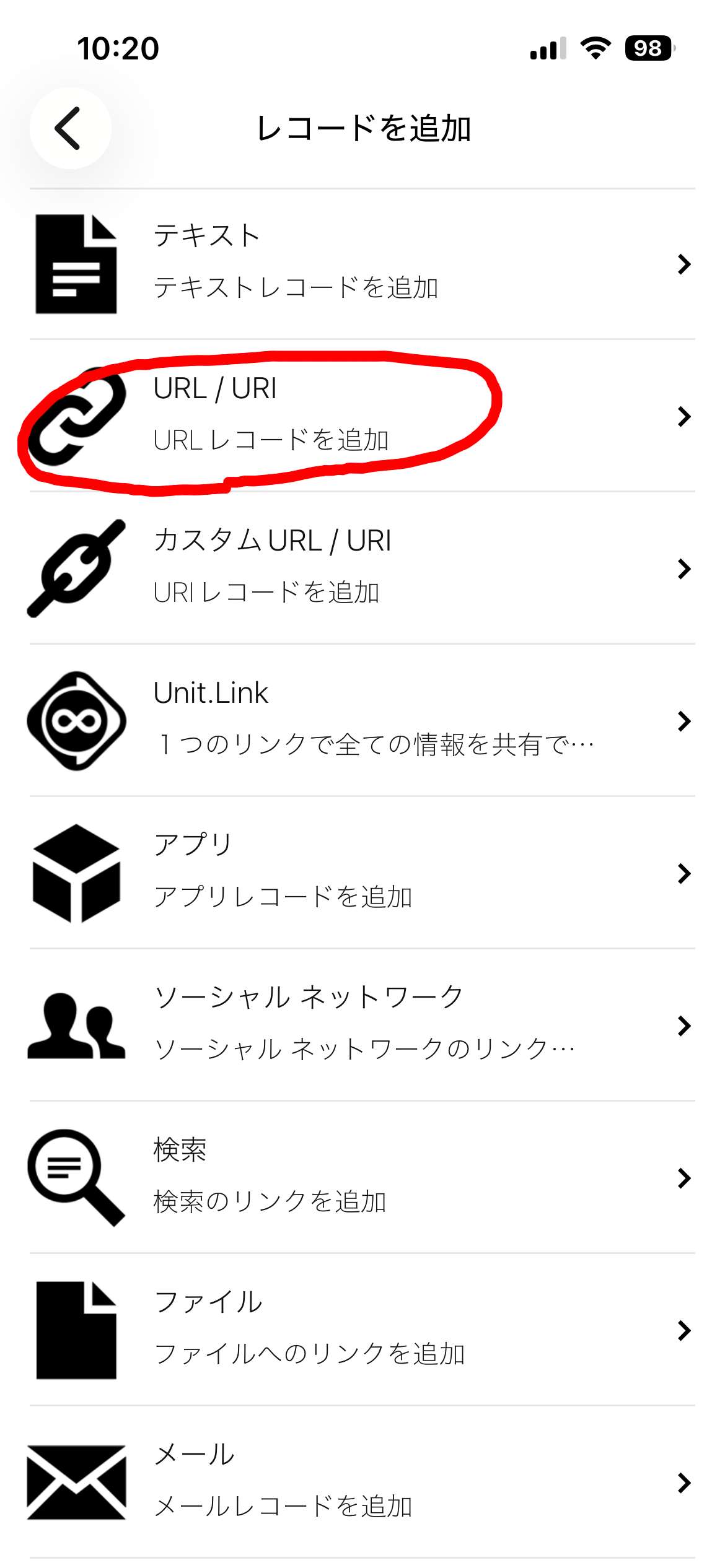Add an アプリ record
This screenshot has width=725, height=1568.
click(x=362, y=873)
